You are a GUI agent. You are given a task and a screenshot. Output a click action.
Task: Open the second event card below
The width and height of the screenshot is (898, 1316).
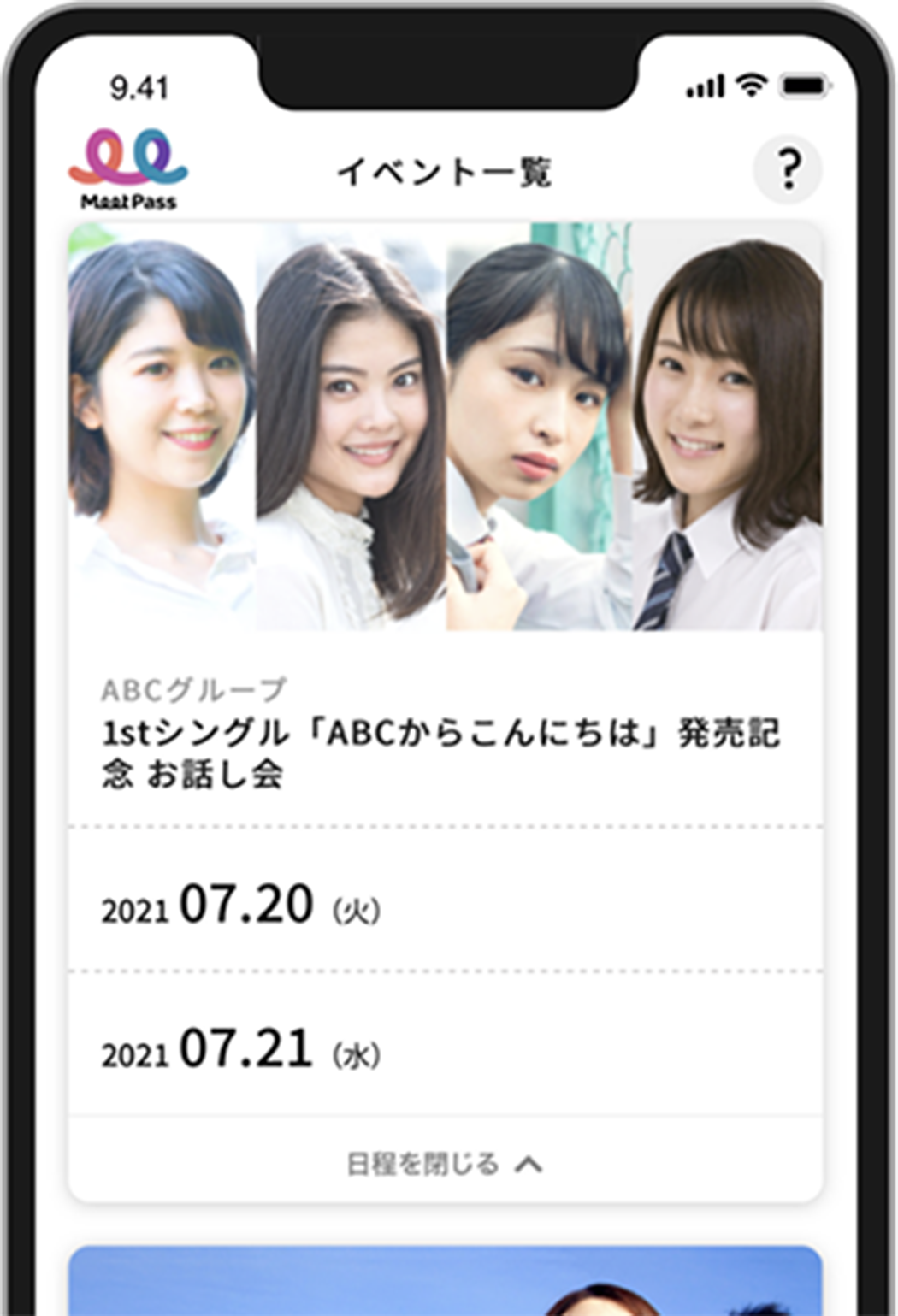click(445, 1281)
